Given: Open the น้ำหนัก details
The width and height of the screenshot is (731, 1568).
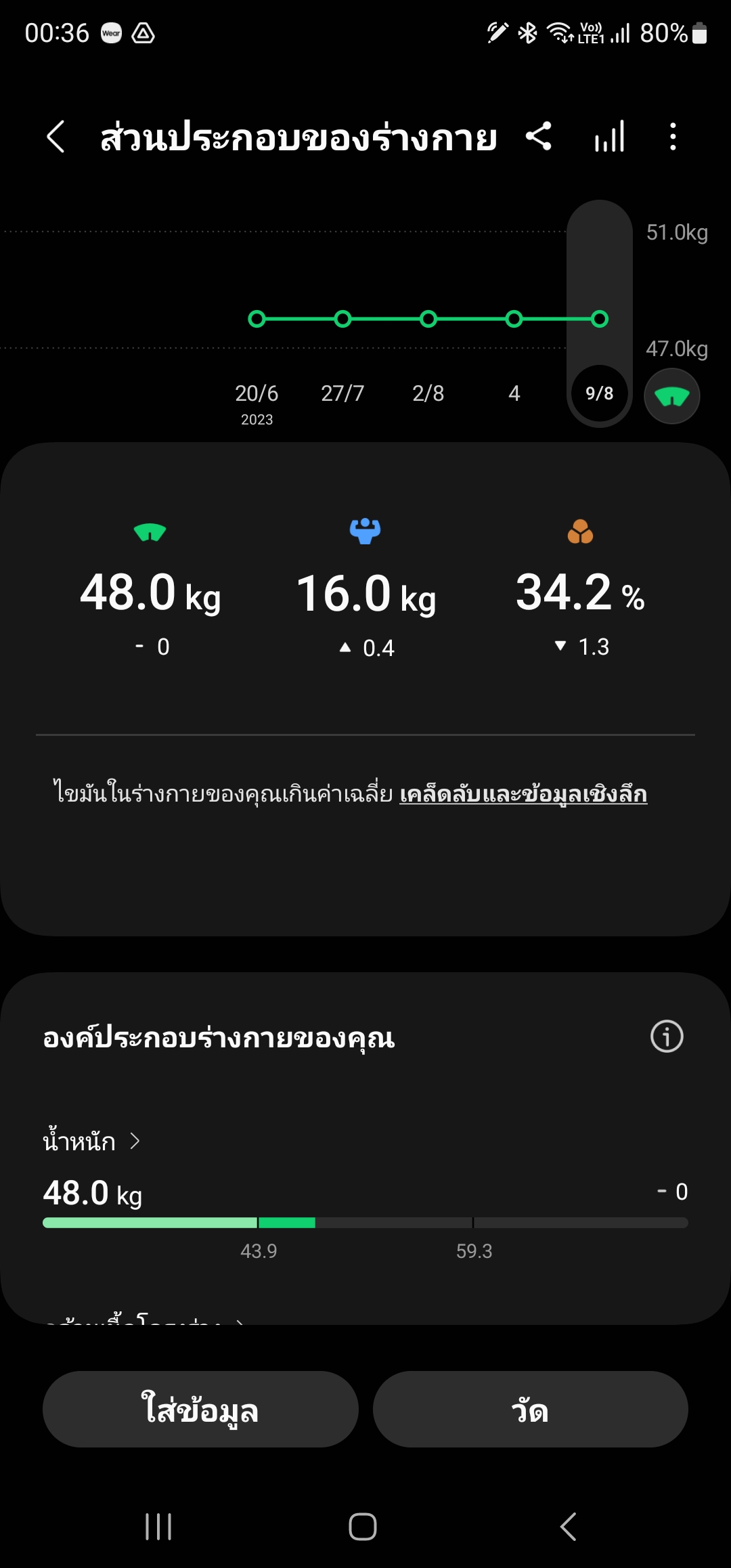Looking at the screenshot, I should pyautogui.click(x=91, y=1141).
